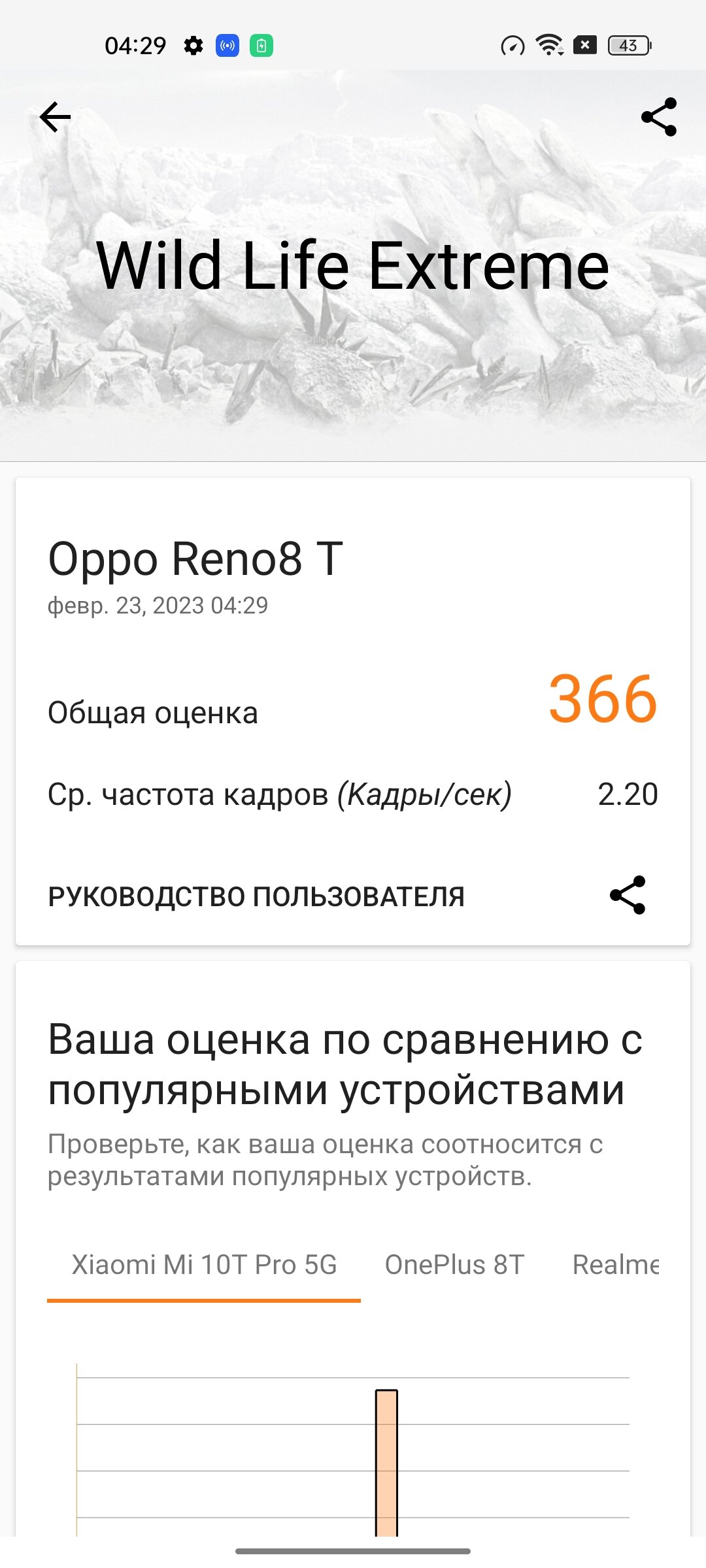Switch to the OnePlus 8T tab
Screen dimensions: 706x1568
tap(454, 1266)
